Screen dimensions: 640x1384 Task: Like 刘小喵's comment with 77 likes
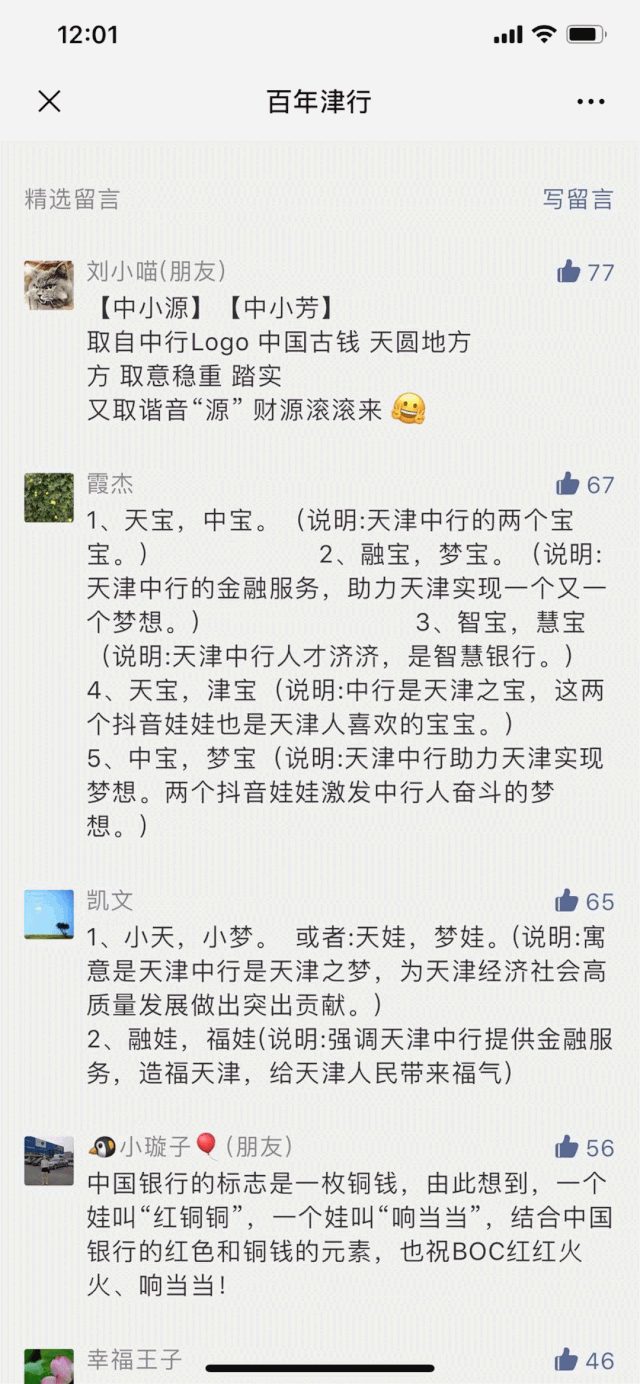[569, 271]
